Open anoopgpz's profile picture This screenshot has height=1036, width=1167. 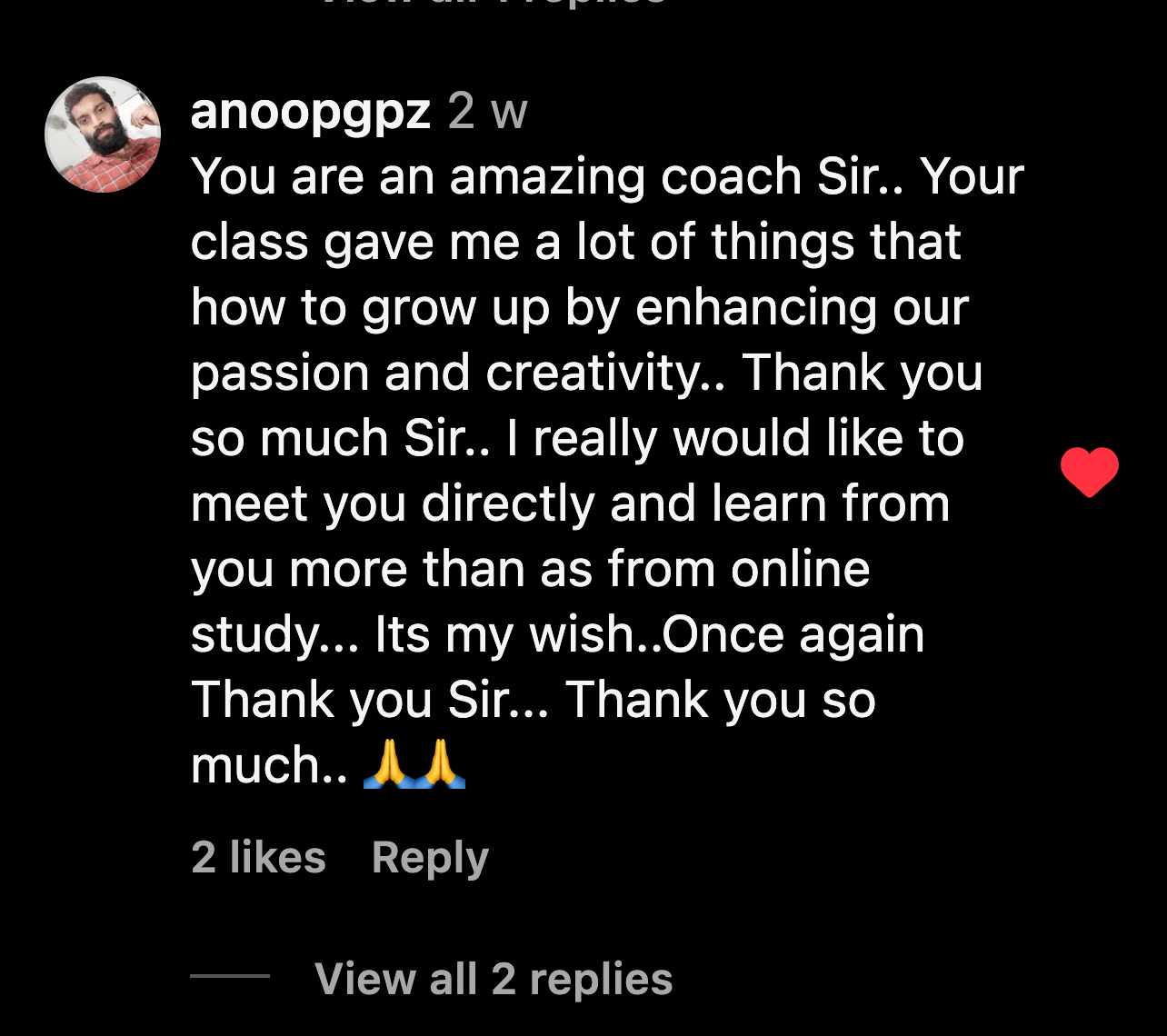tap(103, 134)
